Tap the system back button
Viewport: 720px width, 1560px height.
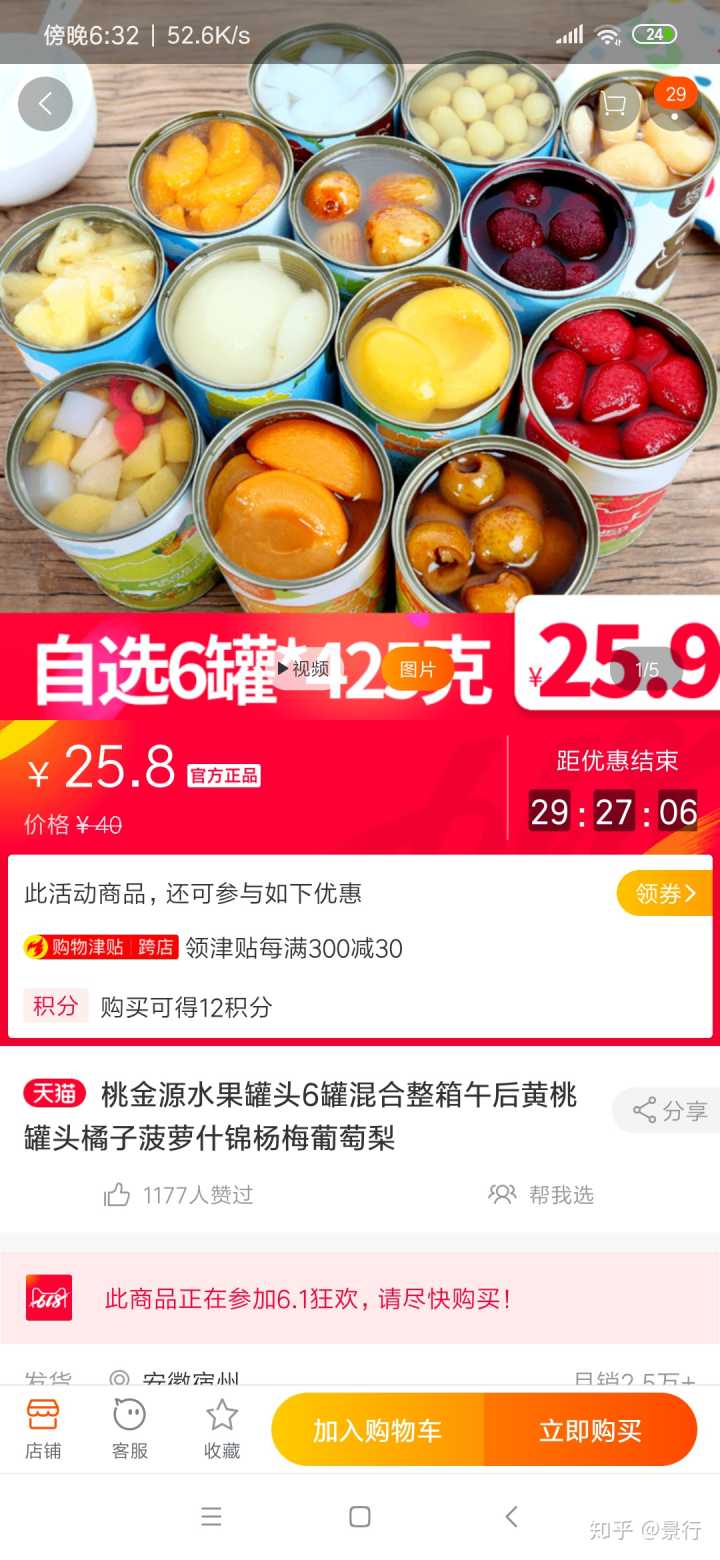[511, 1517]
